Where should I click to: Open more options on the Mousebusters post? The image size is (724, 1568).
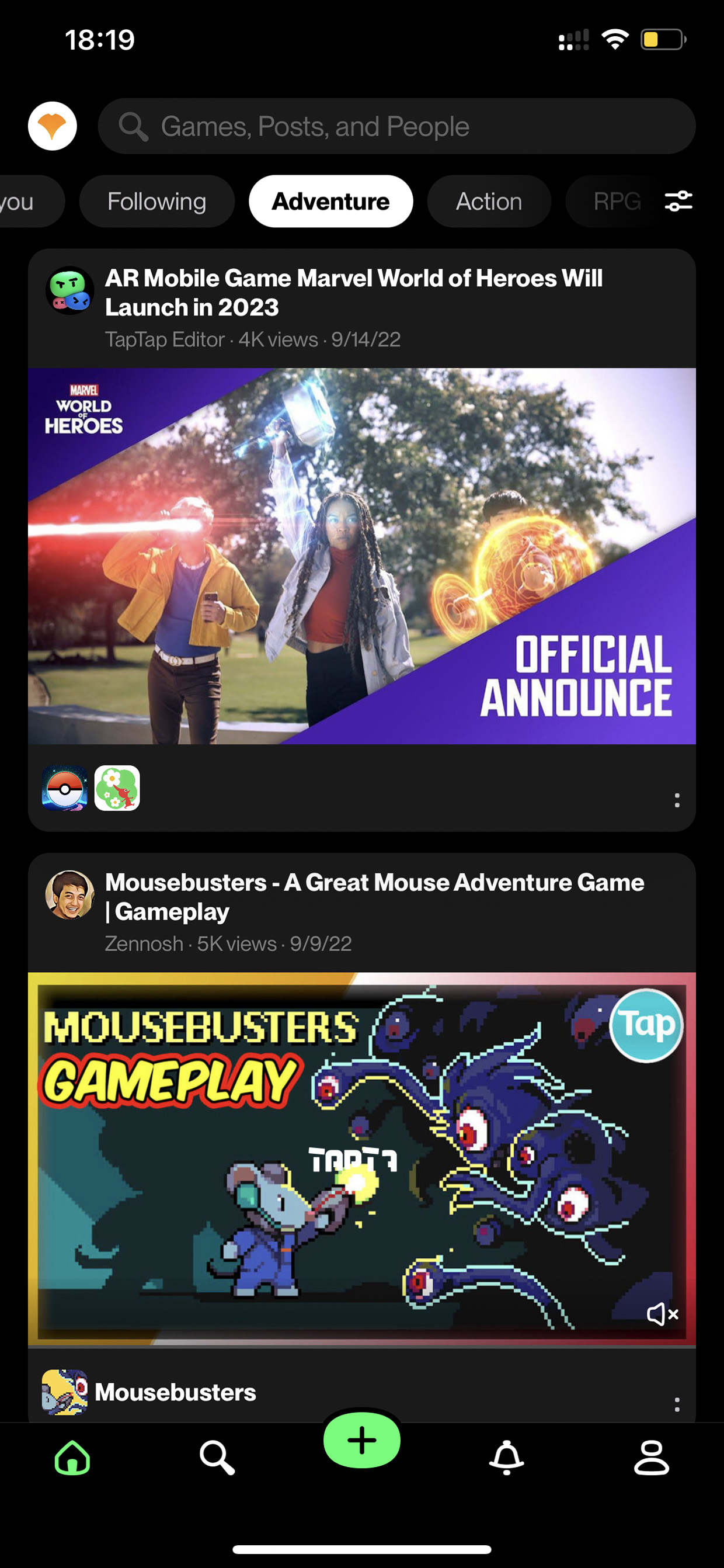click(x=677, y=1405)
